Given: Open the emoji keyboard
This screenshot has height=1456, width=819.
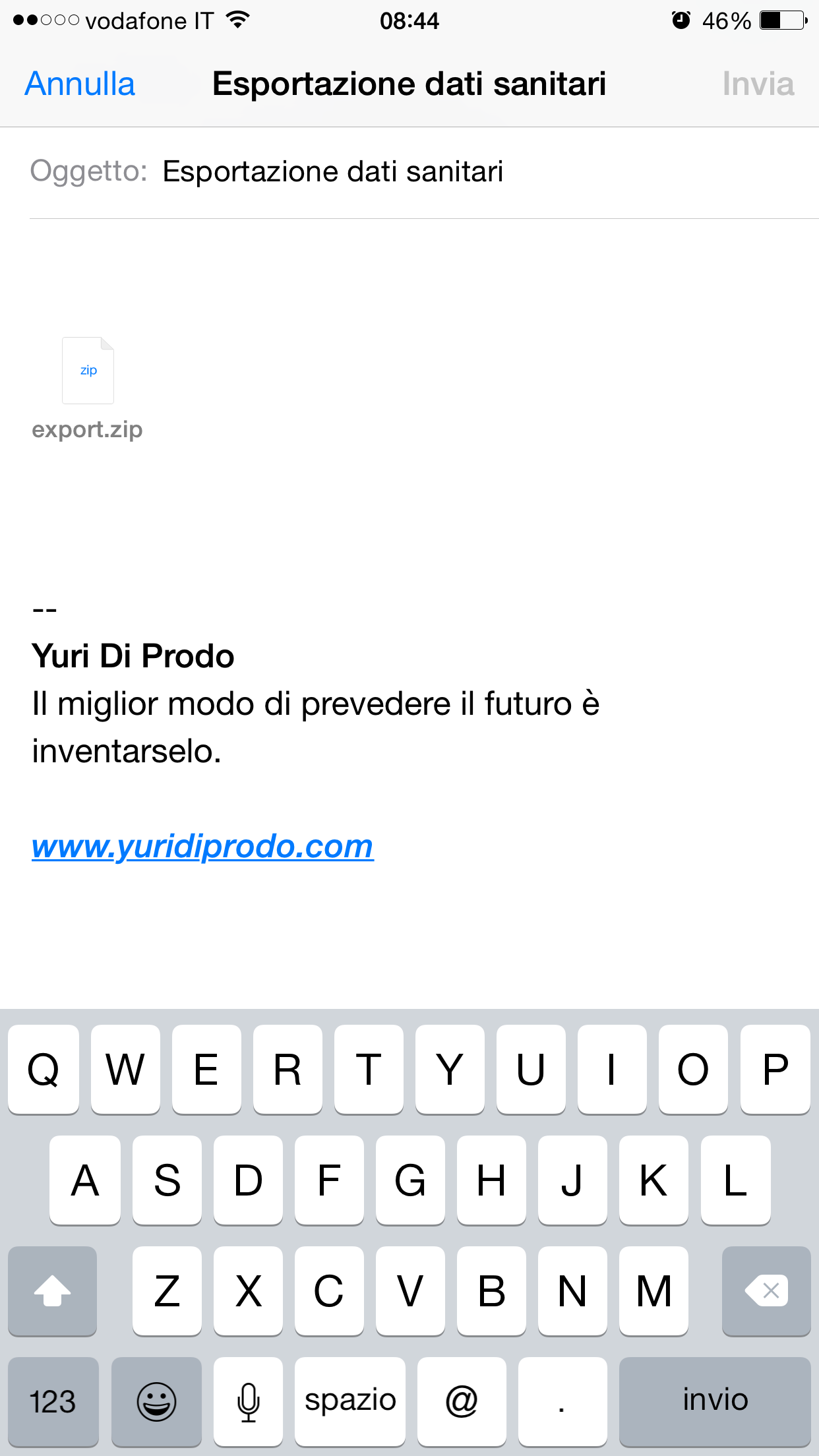Looking at the screenshot, I should 156,1401.
